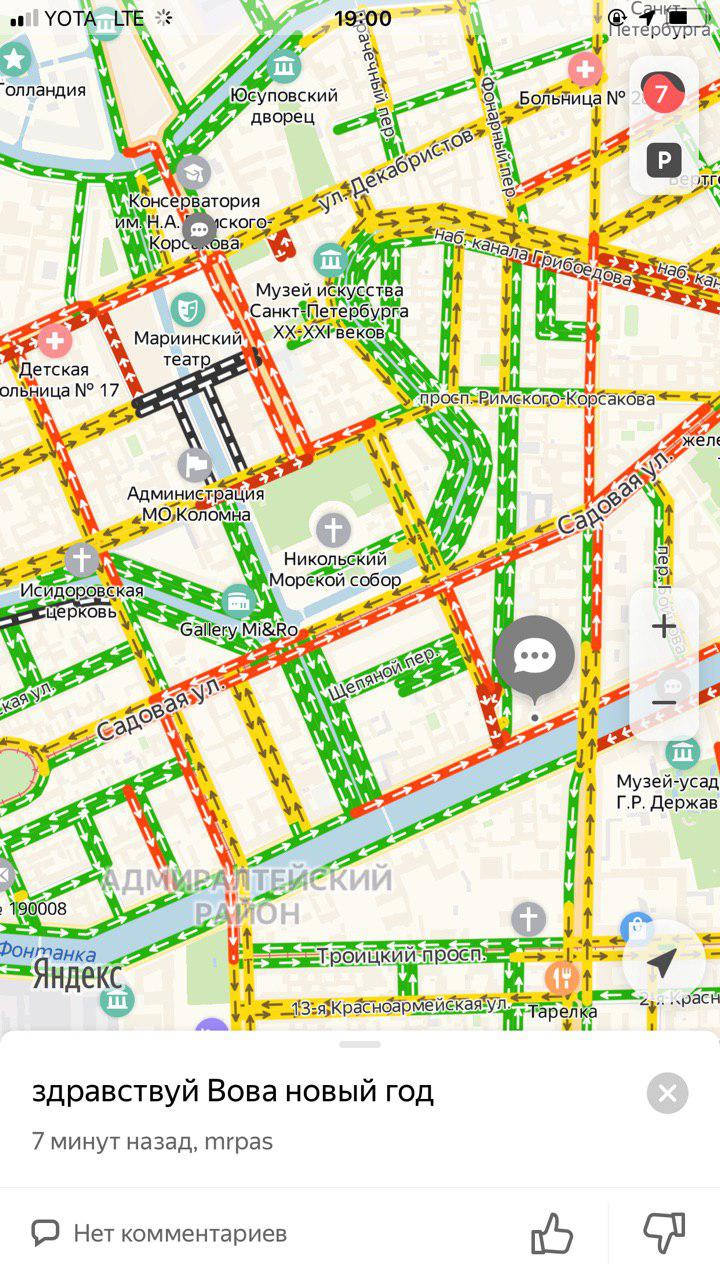This screenshot has height=1280, width=720.
Task: Dislike the comment with thumbs down
Action: point(663,1232)
